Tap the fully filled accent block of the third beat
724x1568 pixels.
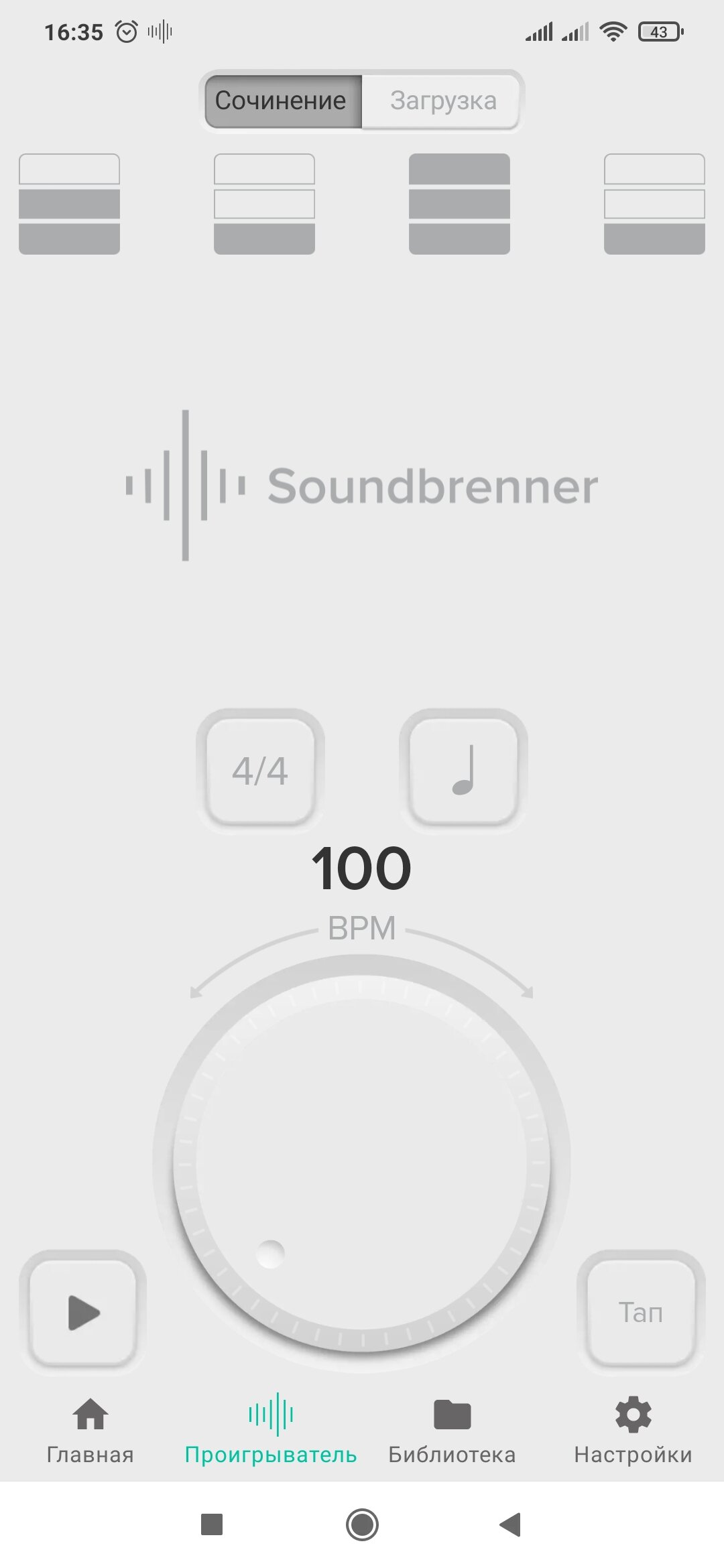coord(459,204)
